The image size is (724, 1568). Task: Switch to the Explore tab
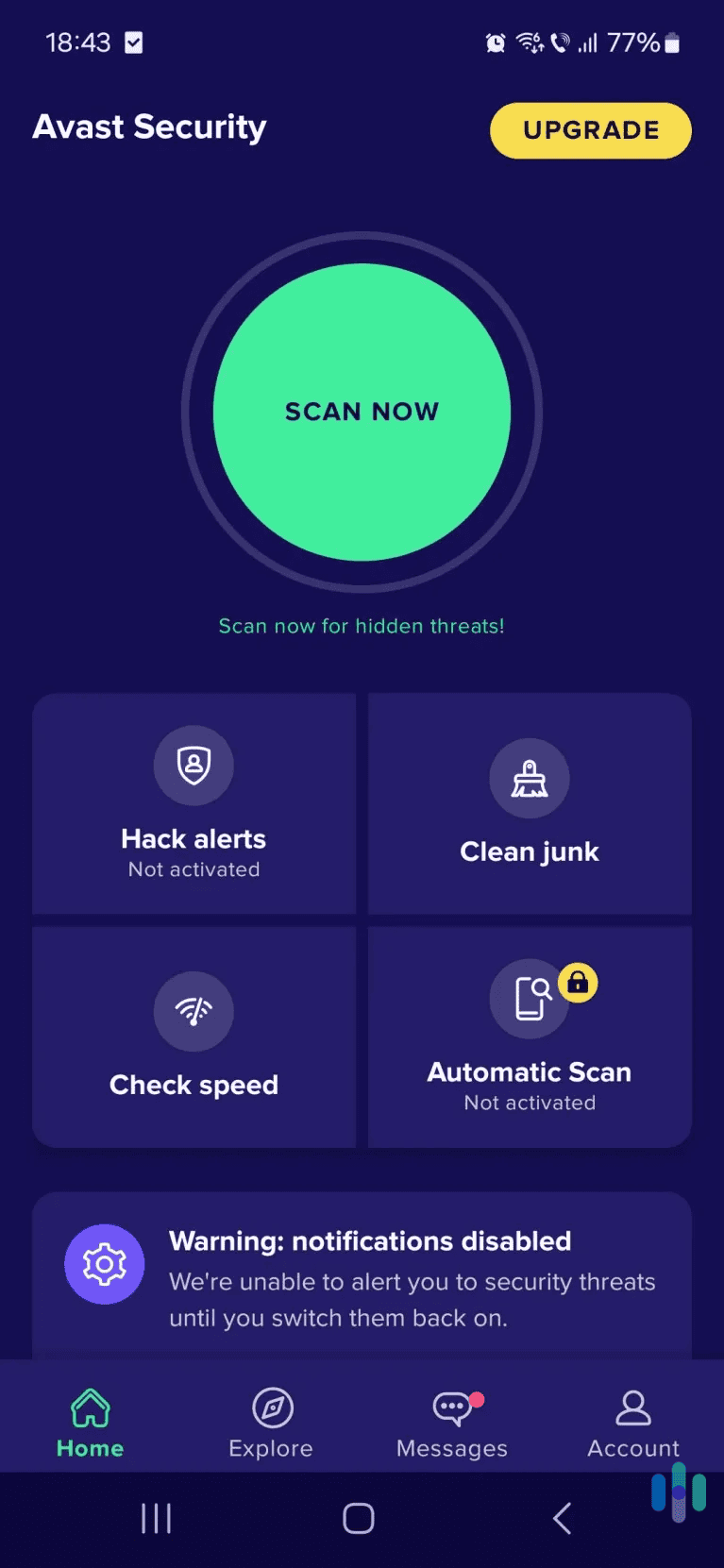(271, 1424)
